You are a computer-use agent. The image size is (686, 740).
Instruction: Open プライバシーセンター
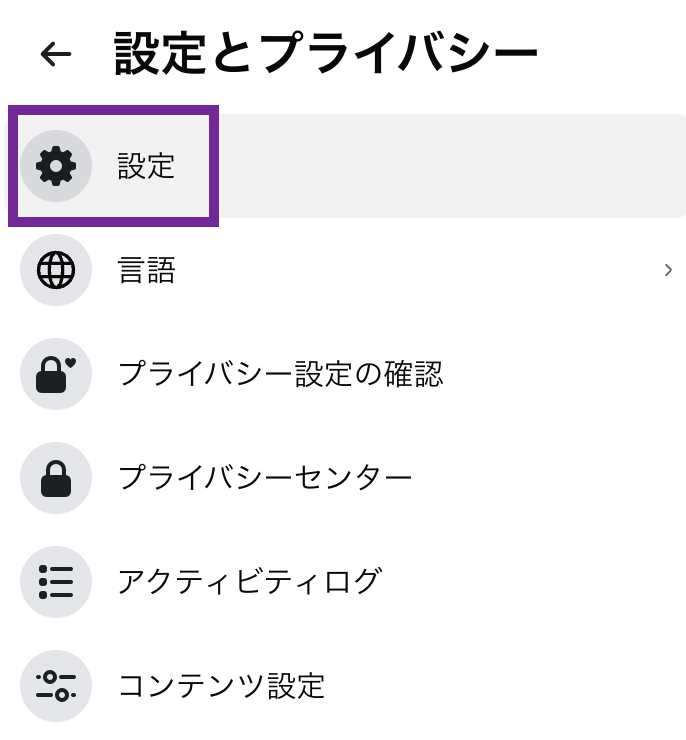345,478
